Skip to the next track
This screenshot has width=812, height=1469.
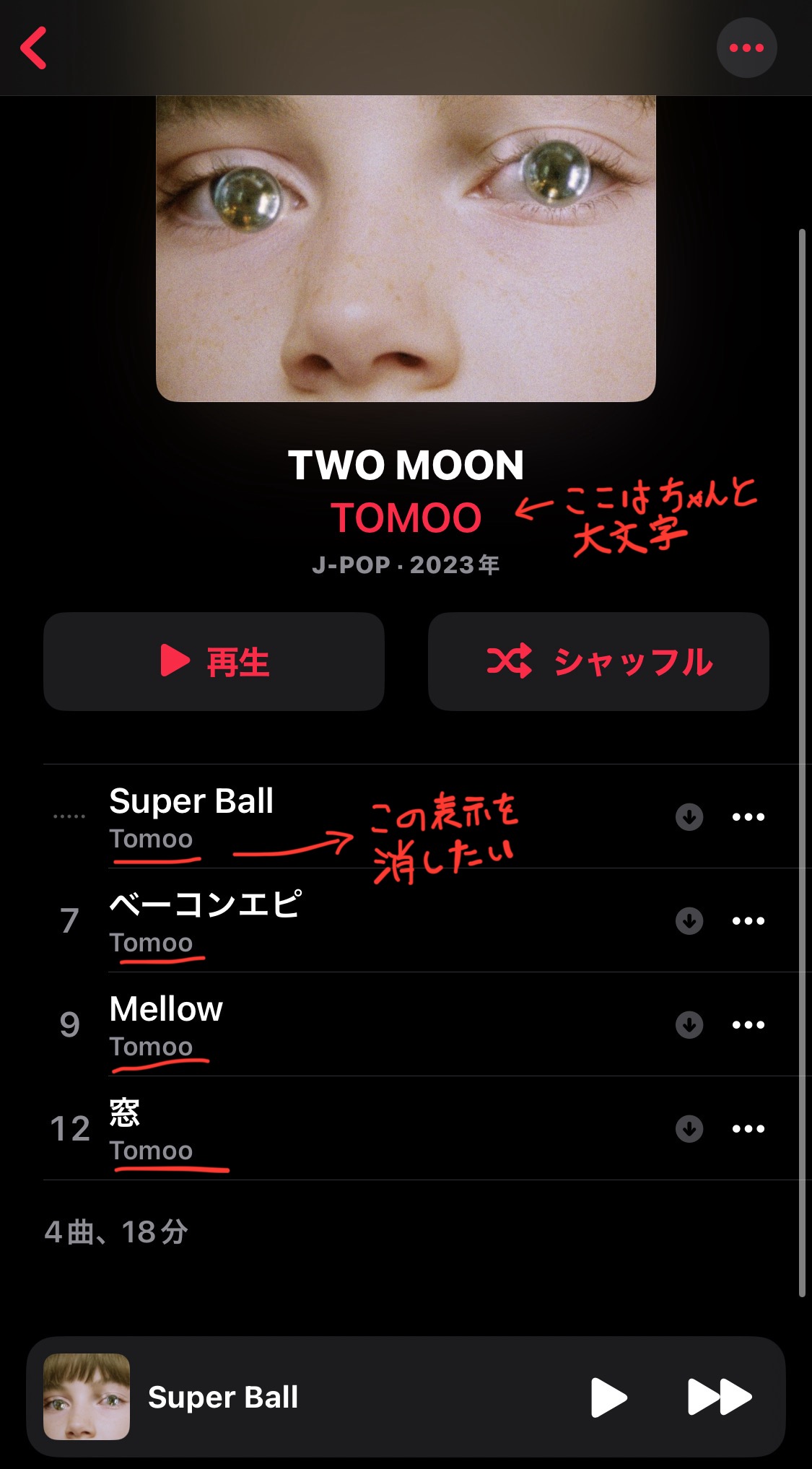pos(719,1397)
